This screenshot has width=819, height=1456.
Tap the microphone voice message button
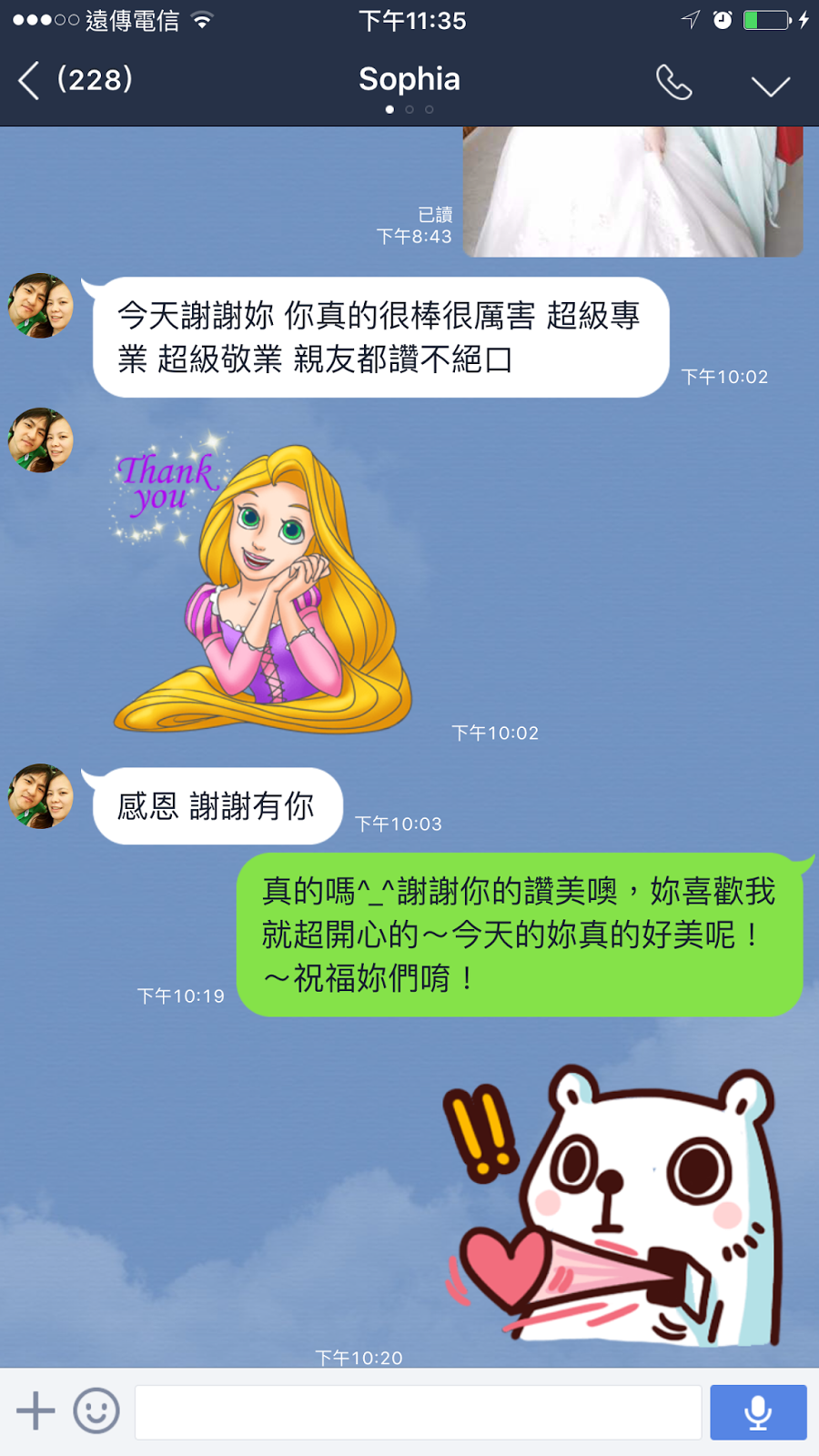(x=757, y=1412)
